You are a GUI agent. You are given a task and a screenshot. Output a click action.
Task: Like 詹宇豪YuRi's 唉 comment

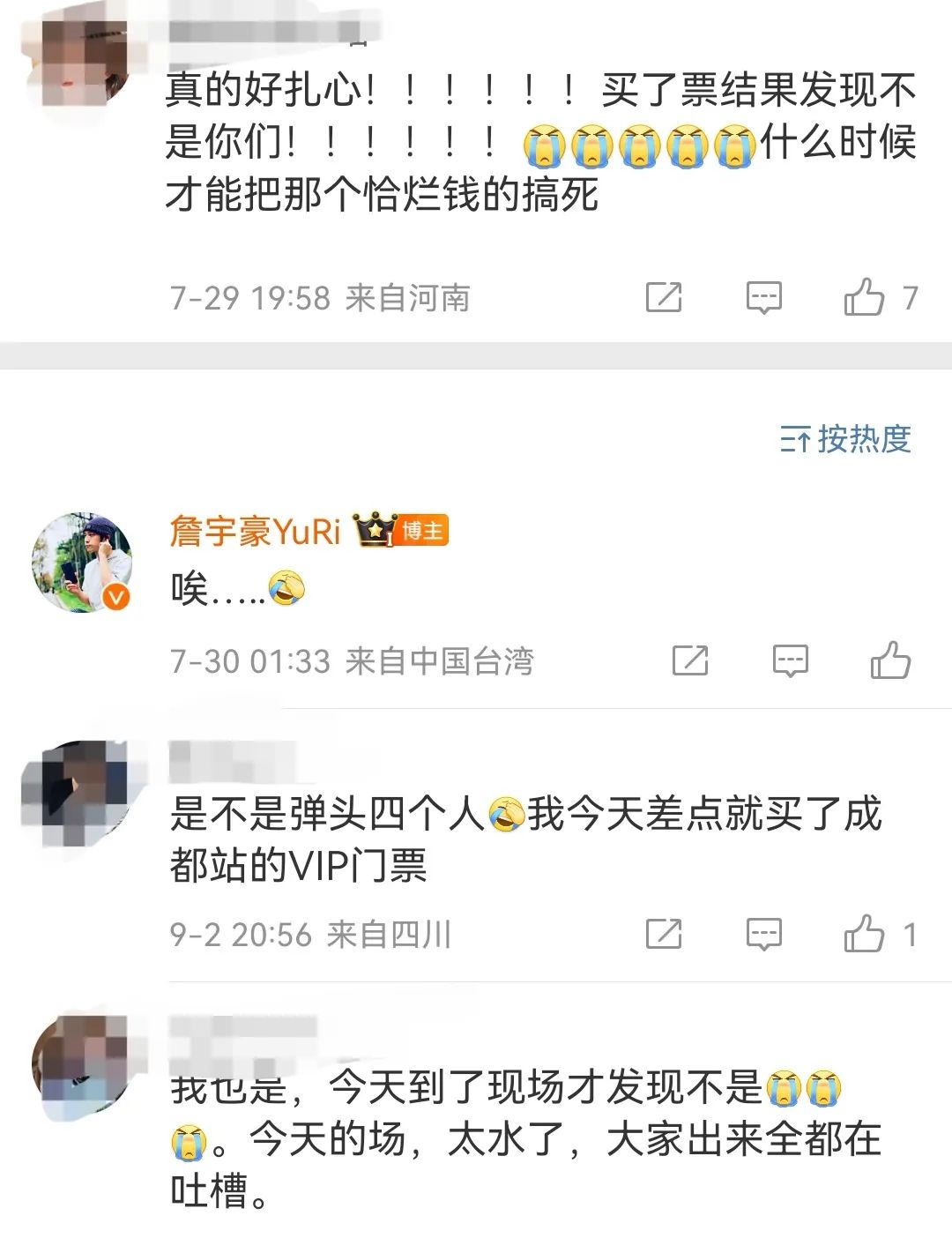click(x=889, y=660)
